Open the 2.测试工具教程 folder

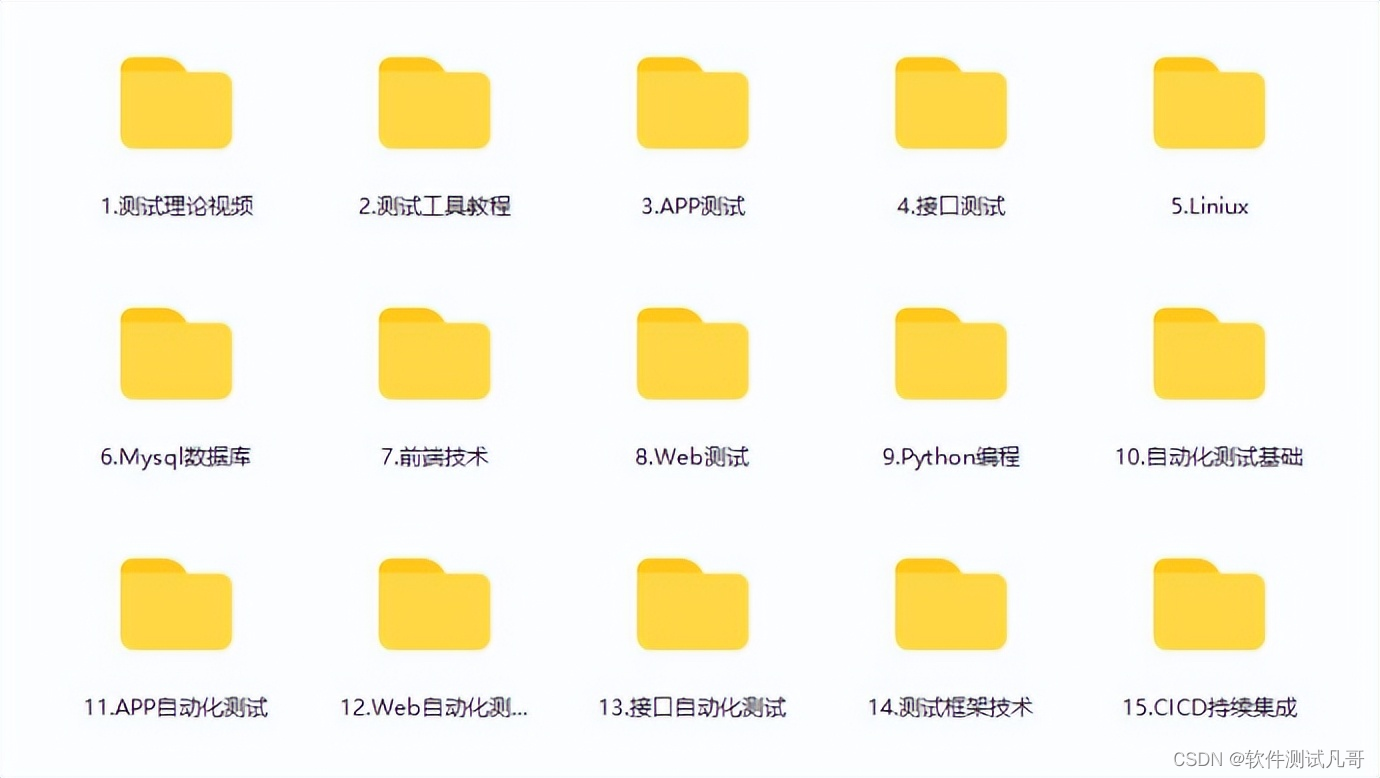click(434, 104)
